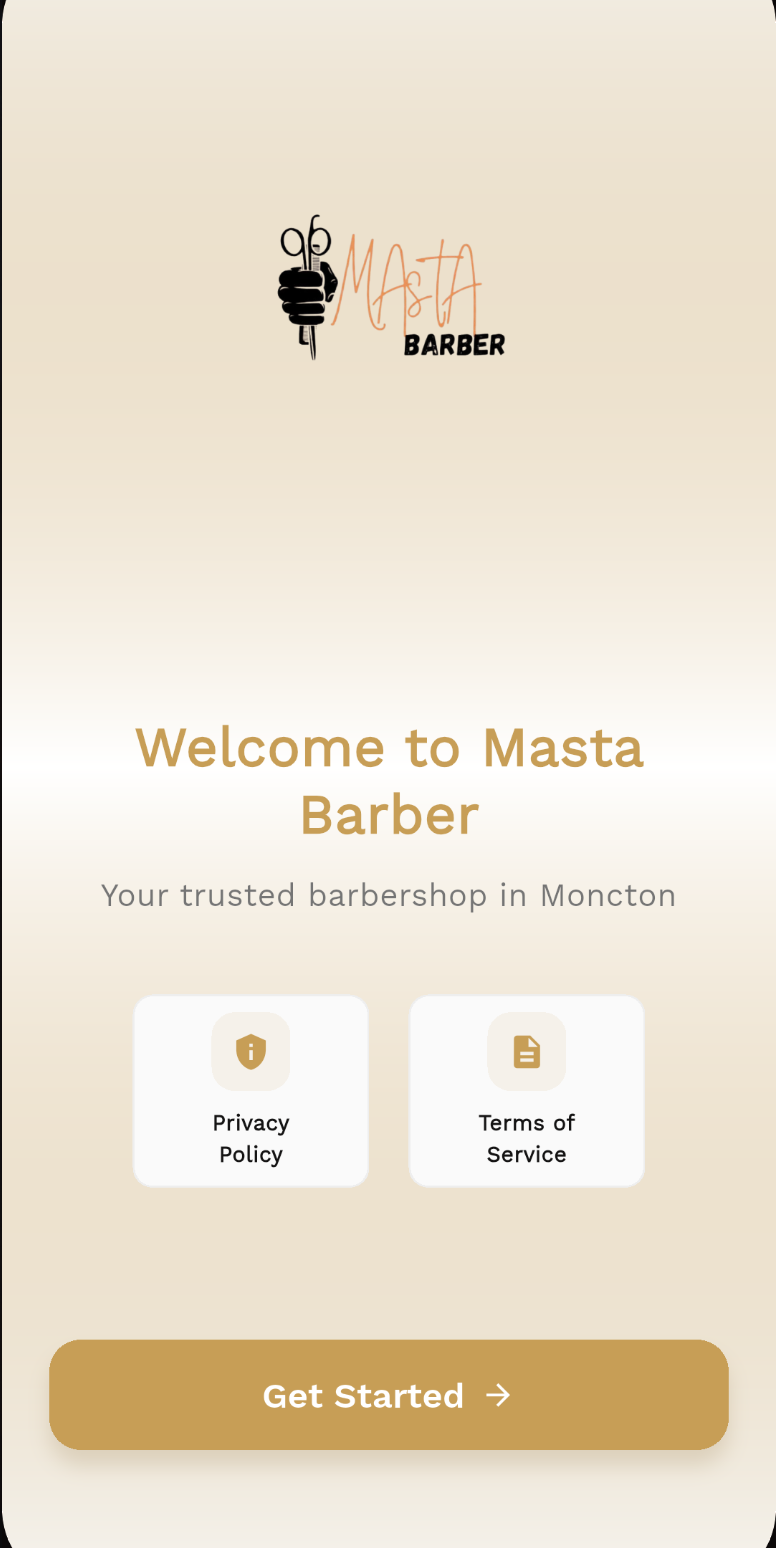Click the Privacy Policy label text
Screen dimensions: 776x1548
click(x=250, y=1138)
